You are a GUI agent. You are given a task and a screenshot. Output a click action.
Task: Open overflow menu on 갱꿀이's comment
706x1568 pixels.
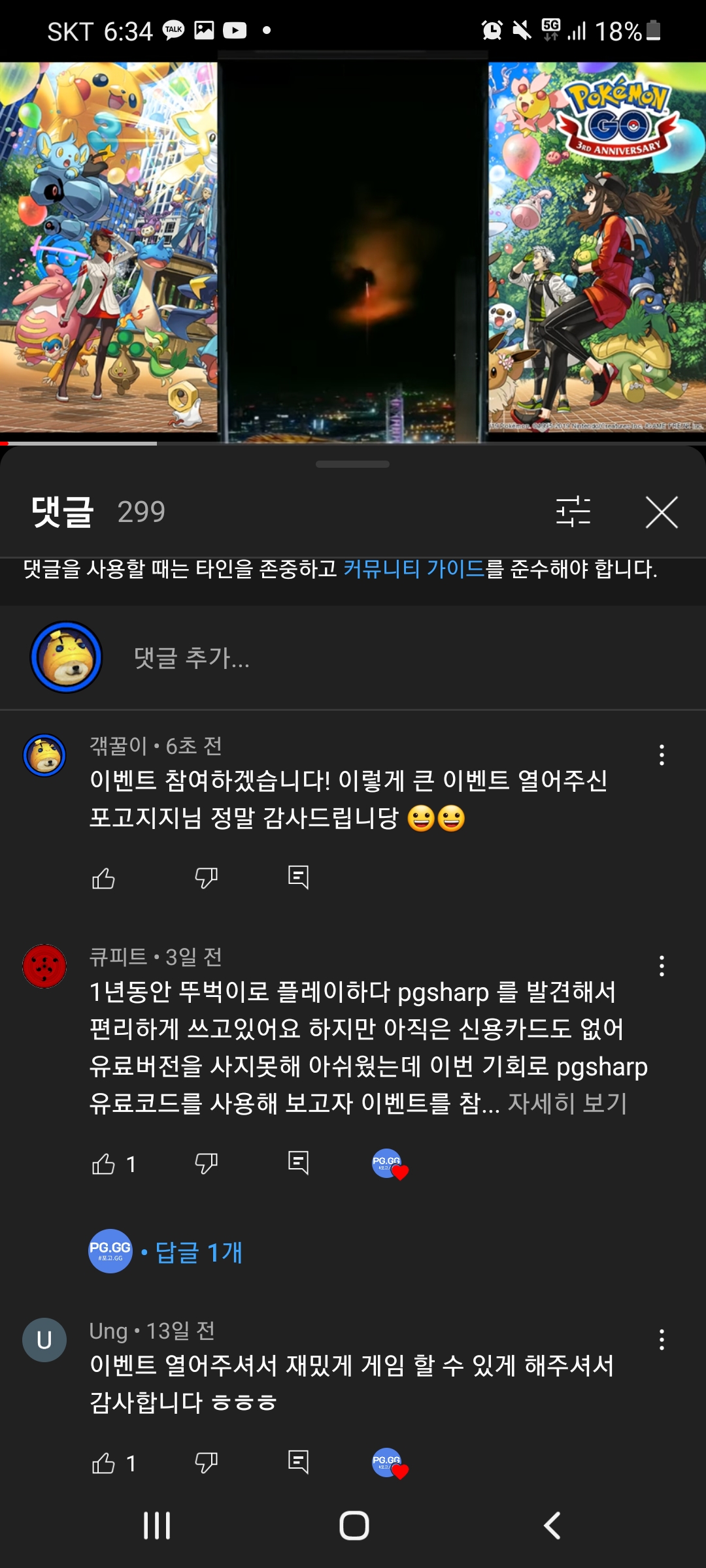tap(662, 755)
